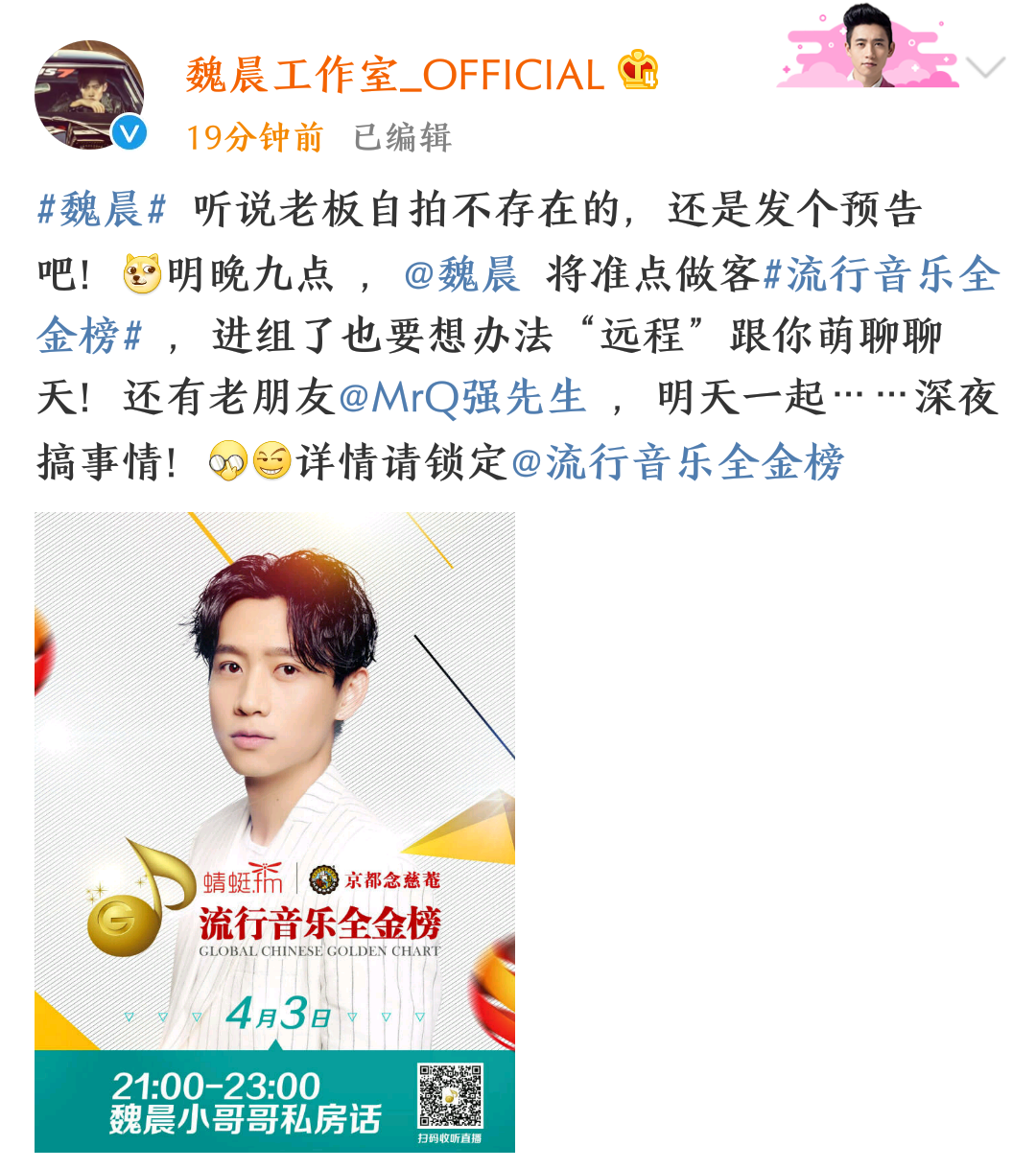Open 魏晨工作室_OFFICIAL profile avatar

coord(89,95)
